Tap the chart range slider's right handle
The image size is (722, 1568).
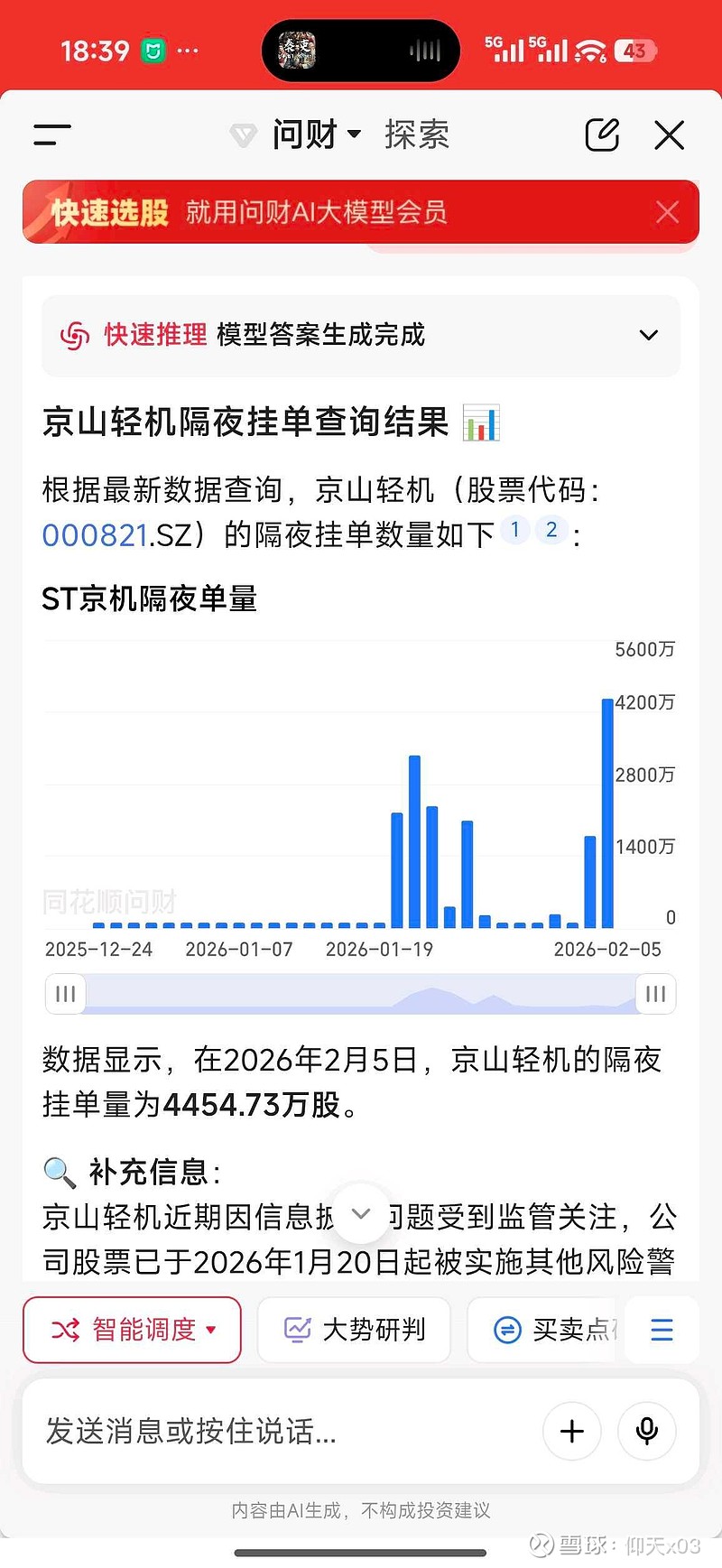click(656, 994)
